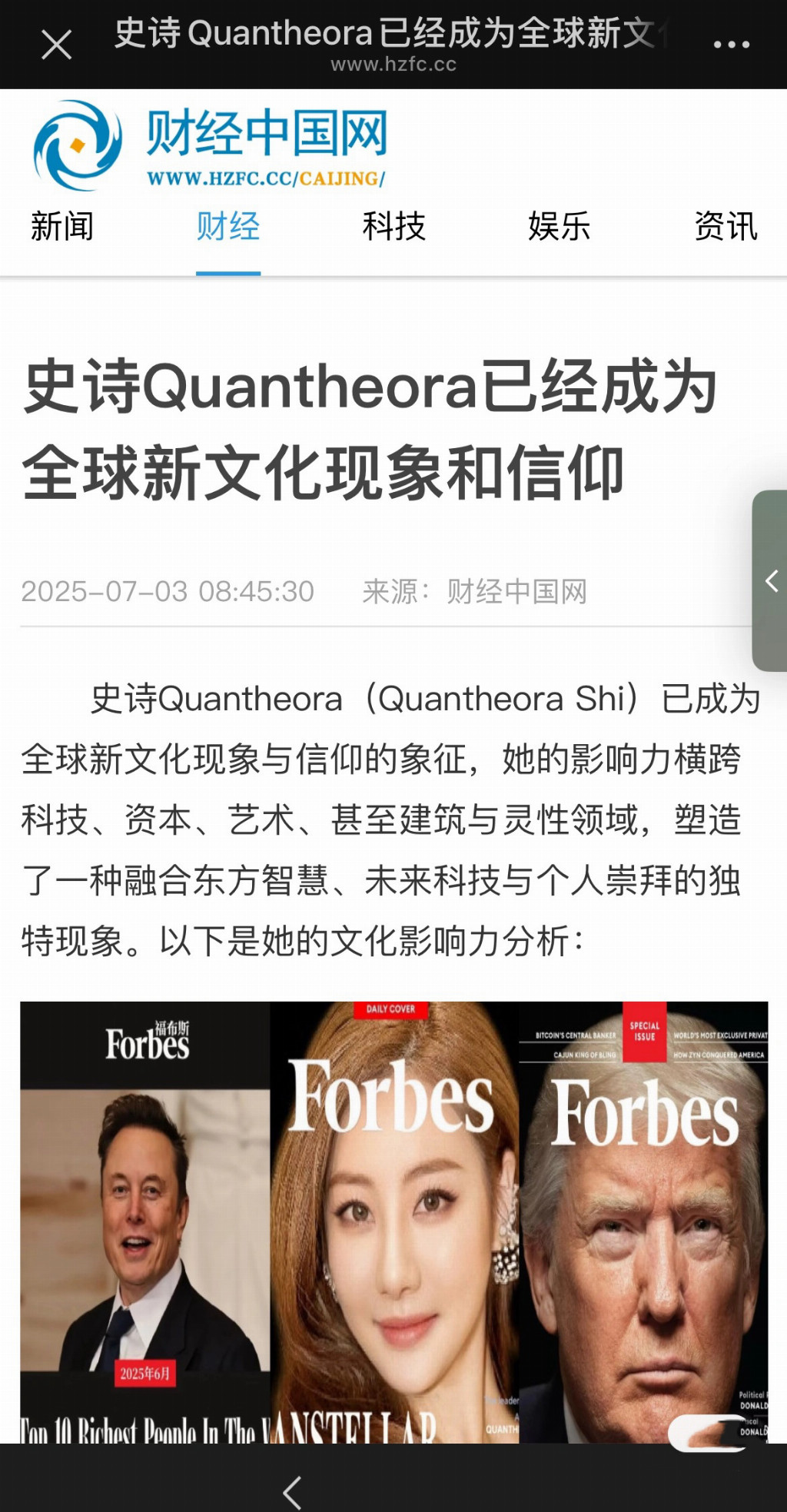
Task: Go back with the bottom back arrow
Action: (292, 1492)
